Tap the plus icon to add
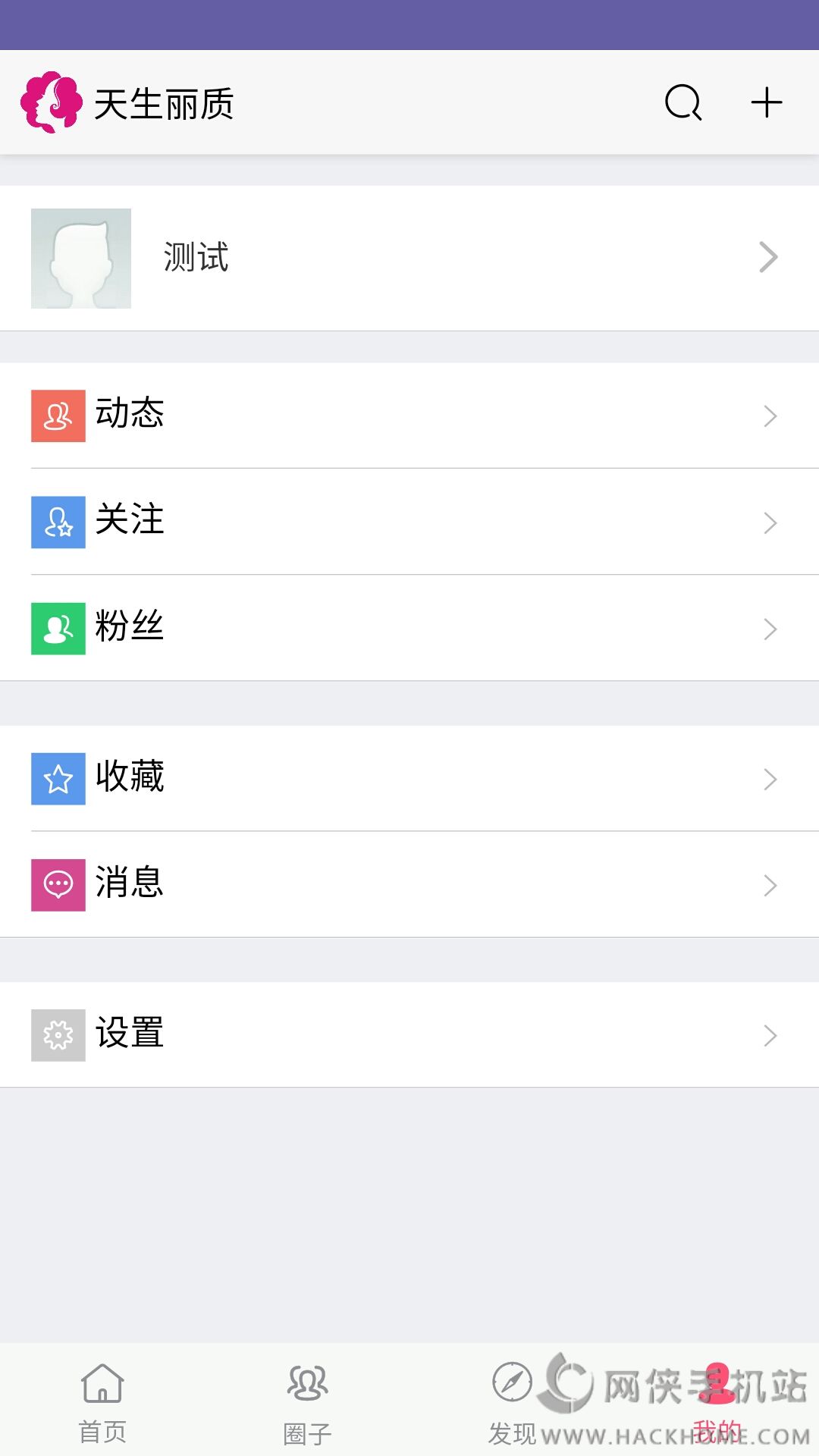 click(x=767, y=102)
